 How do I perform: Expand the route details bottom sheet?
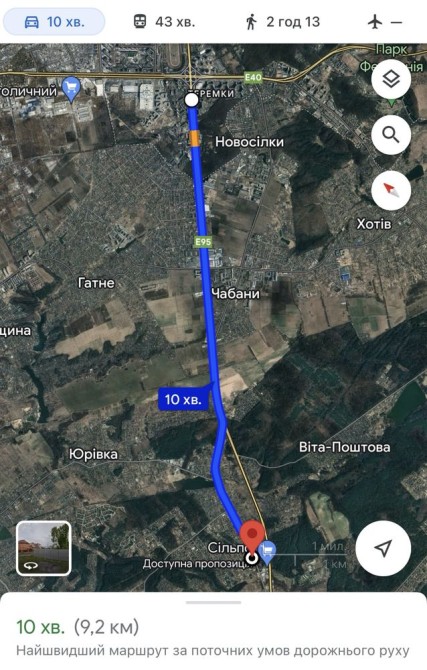point(213,602)
